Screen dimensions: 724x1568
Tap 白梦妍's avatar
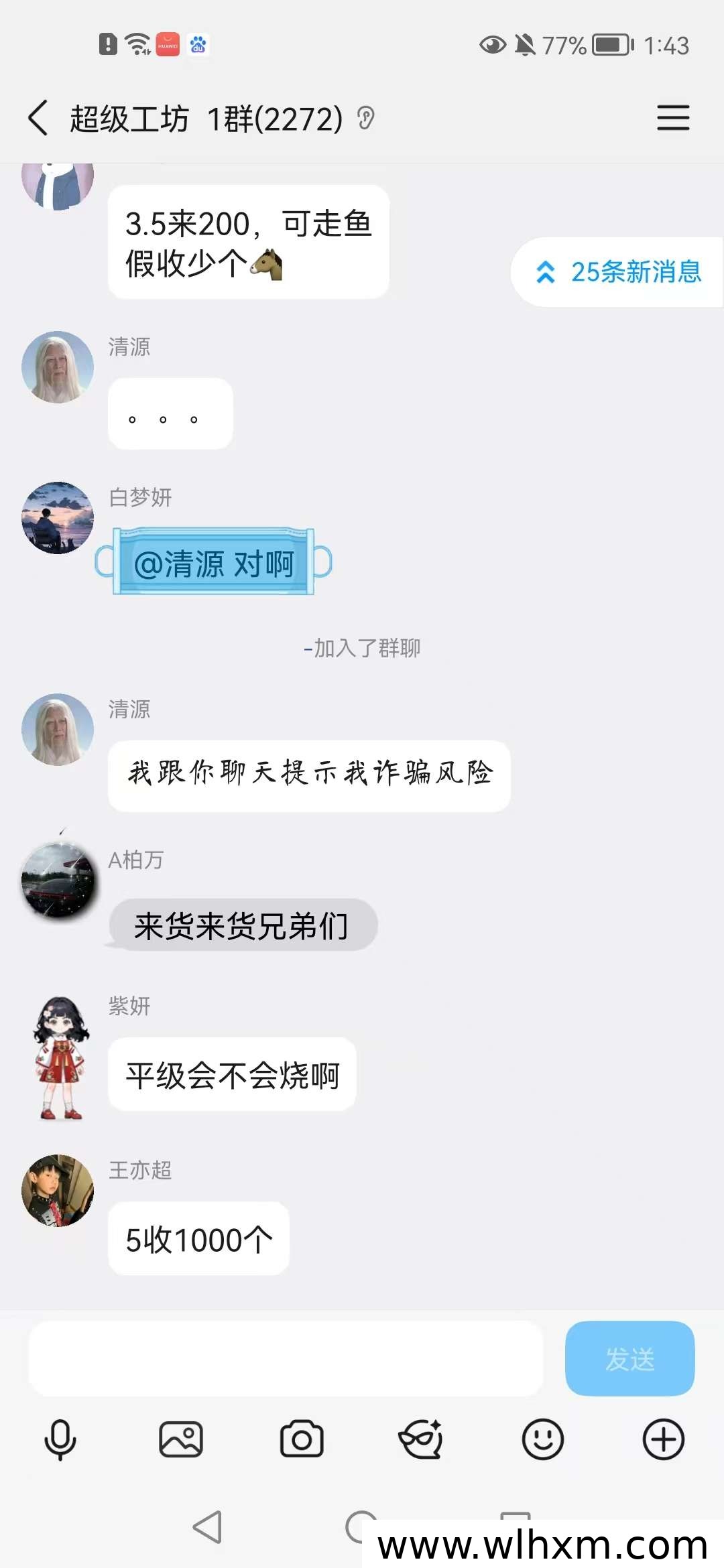click(58, 518)
